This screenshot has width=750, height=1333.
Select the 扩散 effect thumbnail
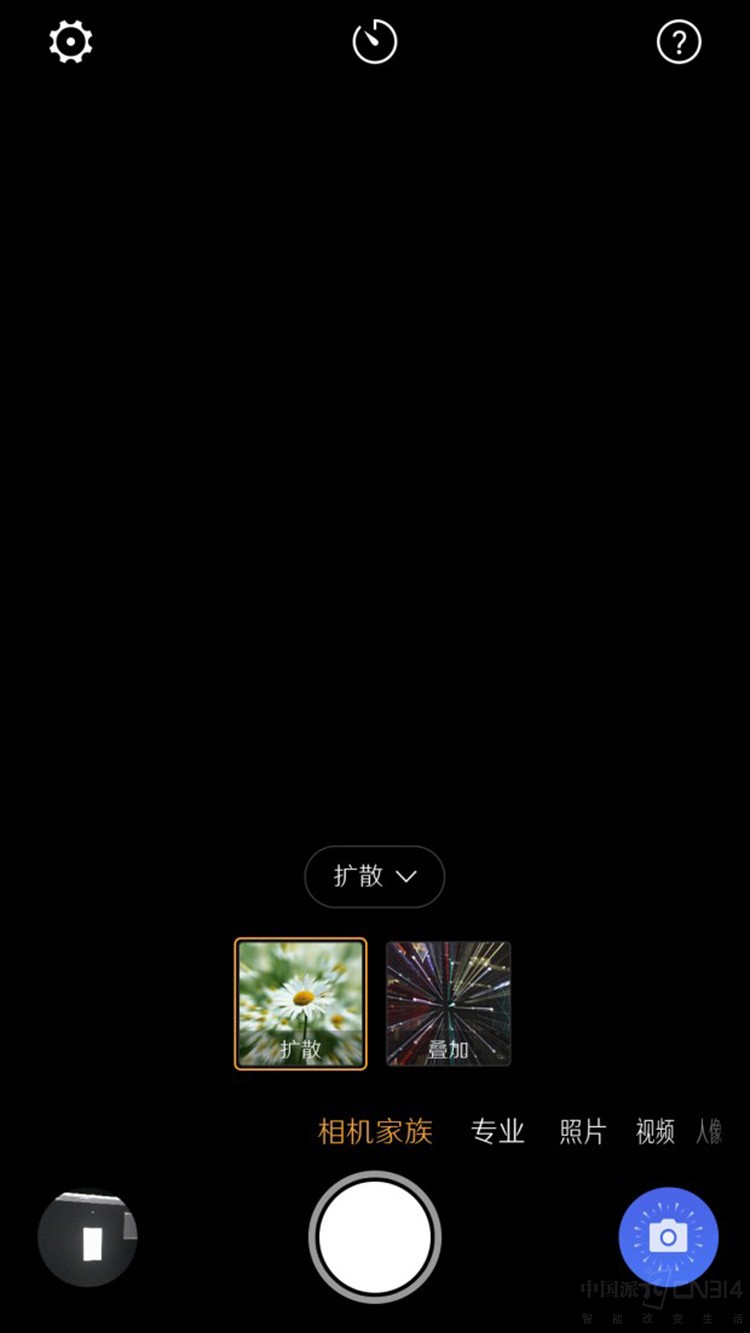point(301,1003)
